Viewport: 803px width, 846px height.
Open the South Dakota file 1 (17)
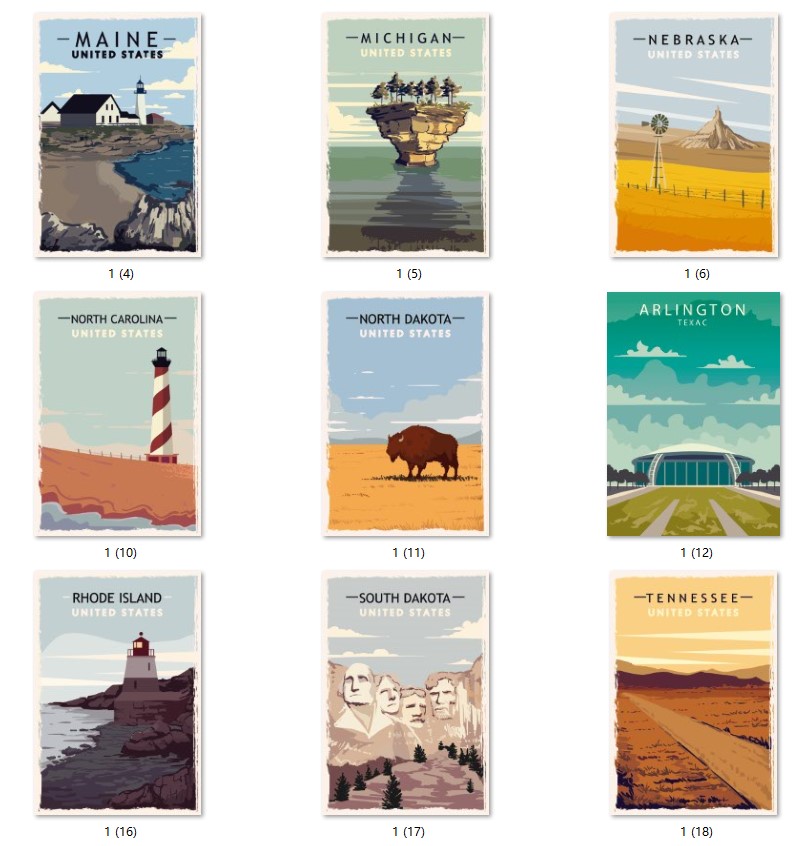pyautogui.click(x=405, y=693)
